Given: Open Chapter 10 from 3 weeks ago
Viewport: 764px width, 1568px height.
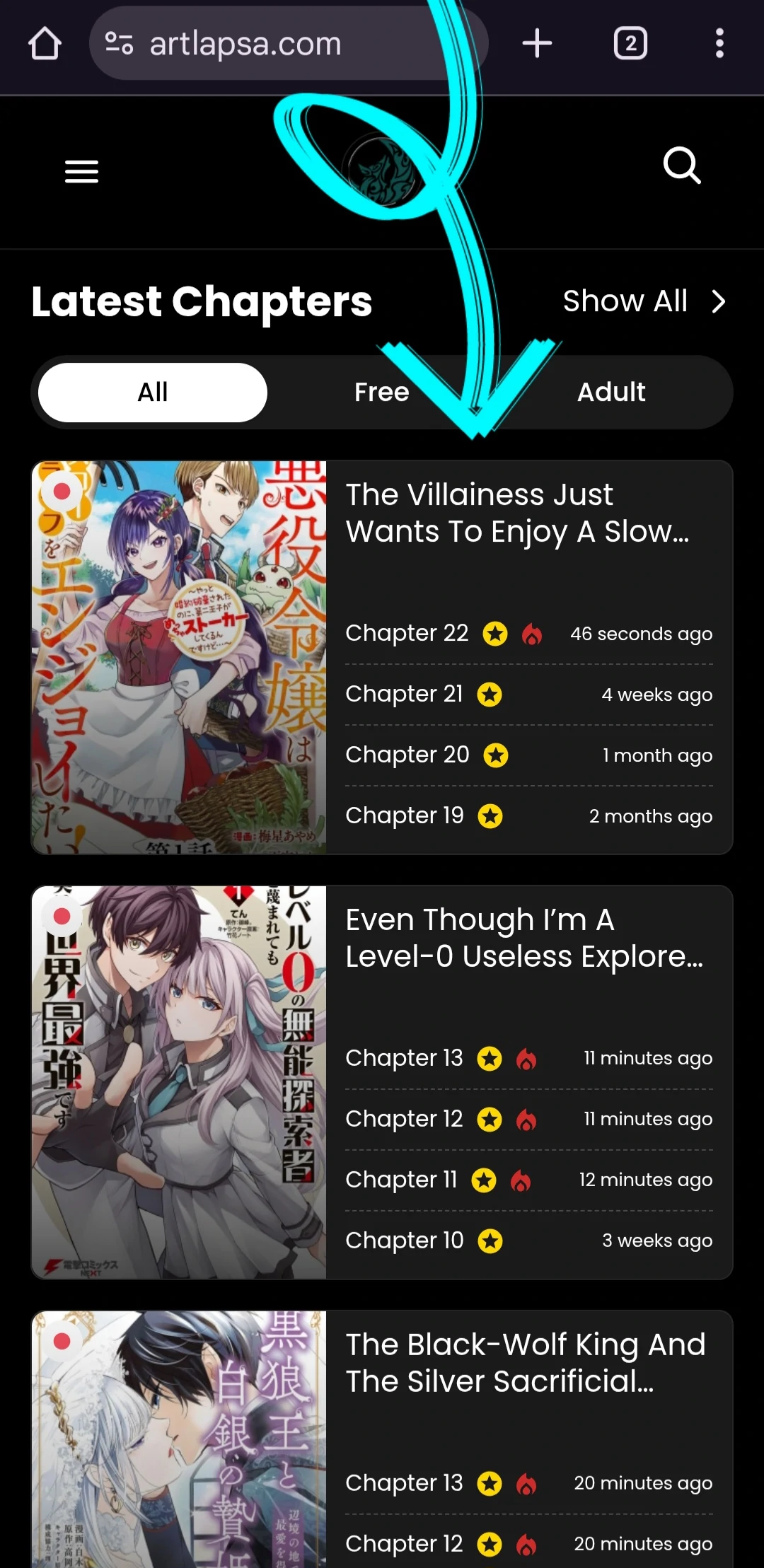Looking at the screenshot, I should 404,1241.
